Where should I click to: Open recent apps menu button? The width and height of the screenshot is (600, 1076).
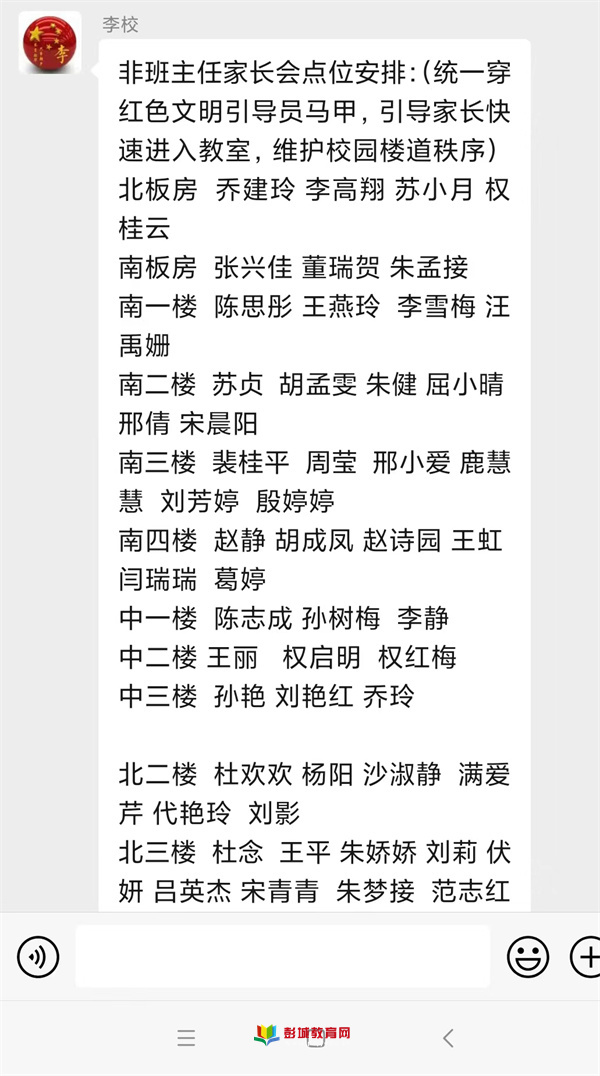coord(186,1038)
